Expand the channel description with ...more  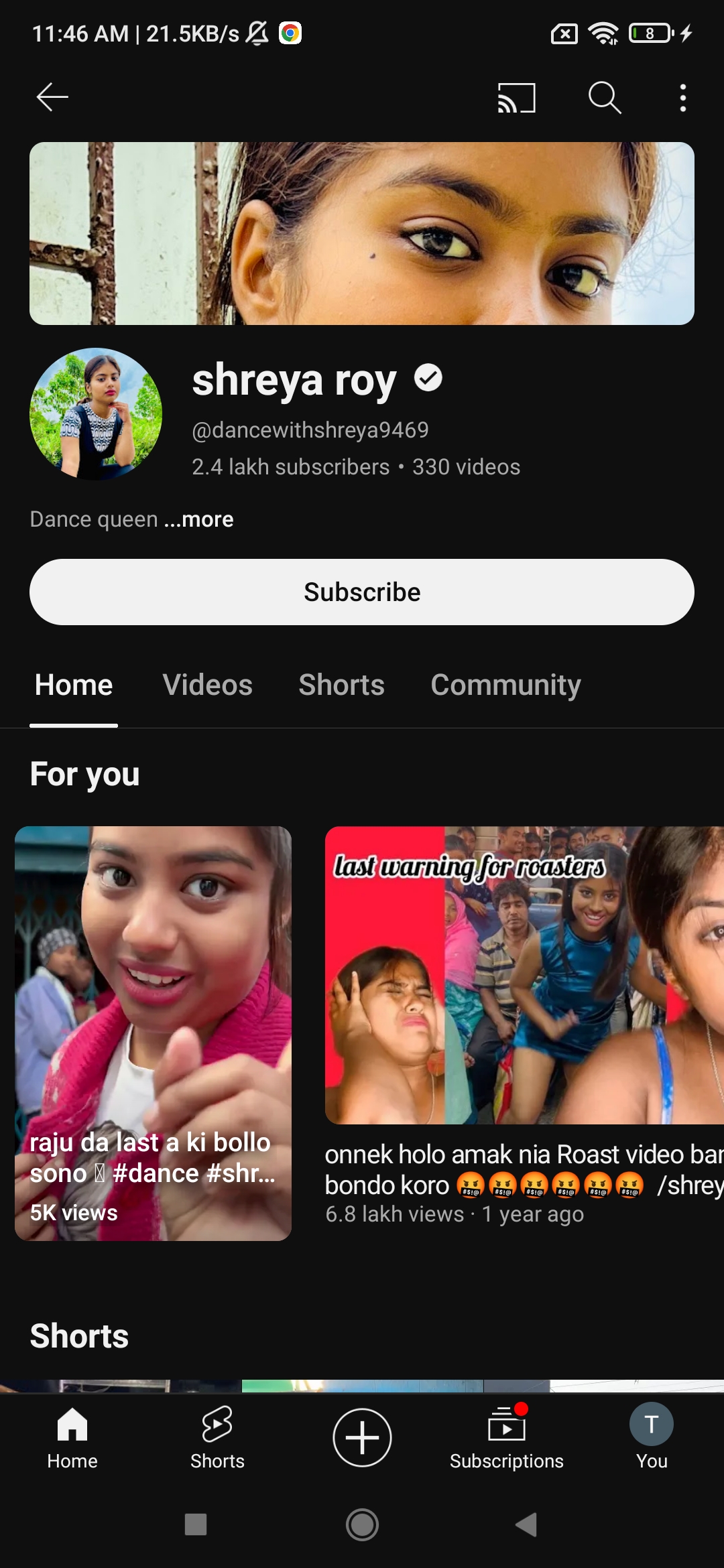pyautogui.click(x=207, y=519)
